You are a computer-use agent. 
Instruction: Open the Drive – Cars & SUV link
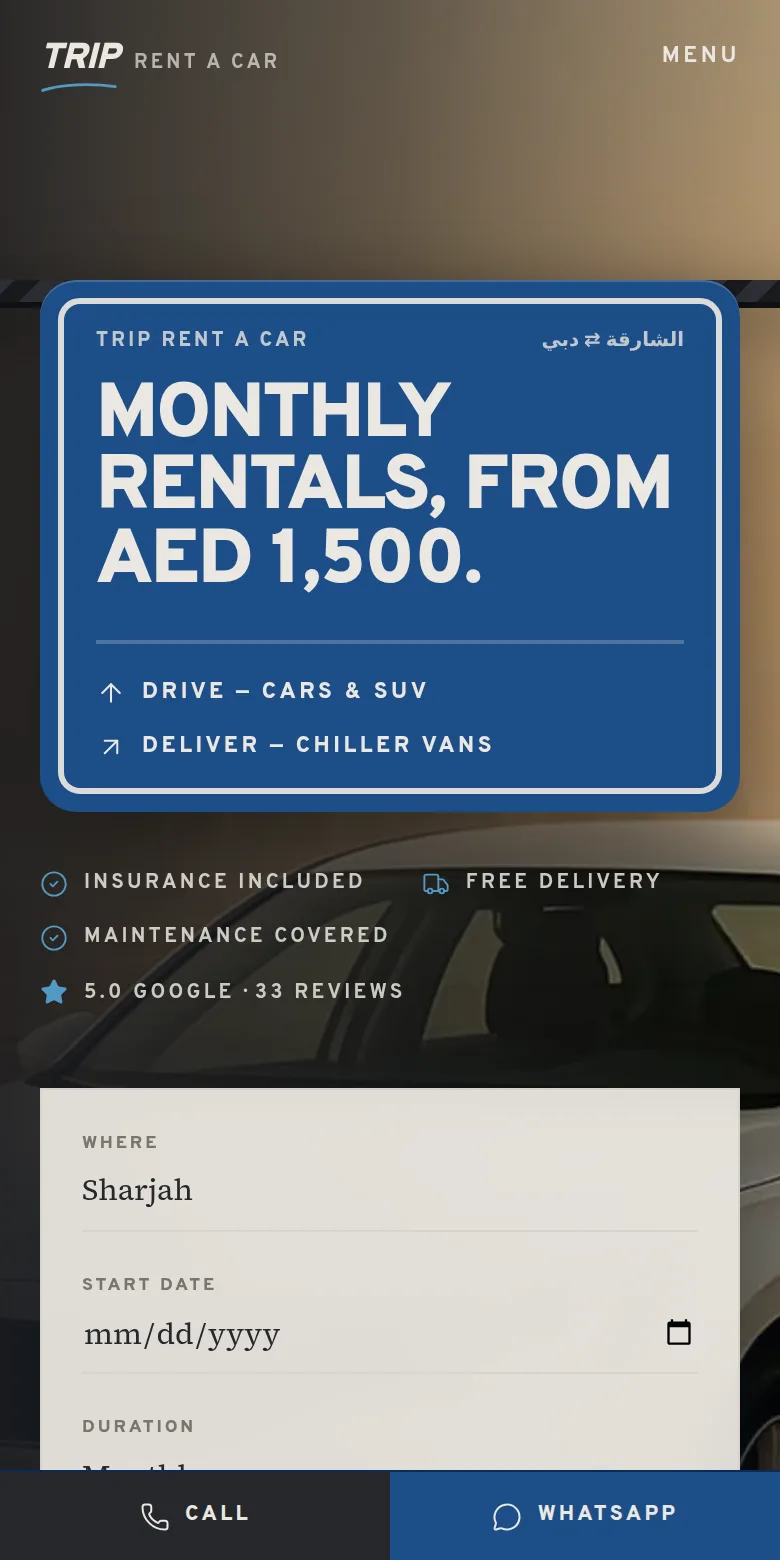[x=264, y=691]
